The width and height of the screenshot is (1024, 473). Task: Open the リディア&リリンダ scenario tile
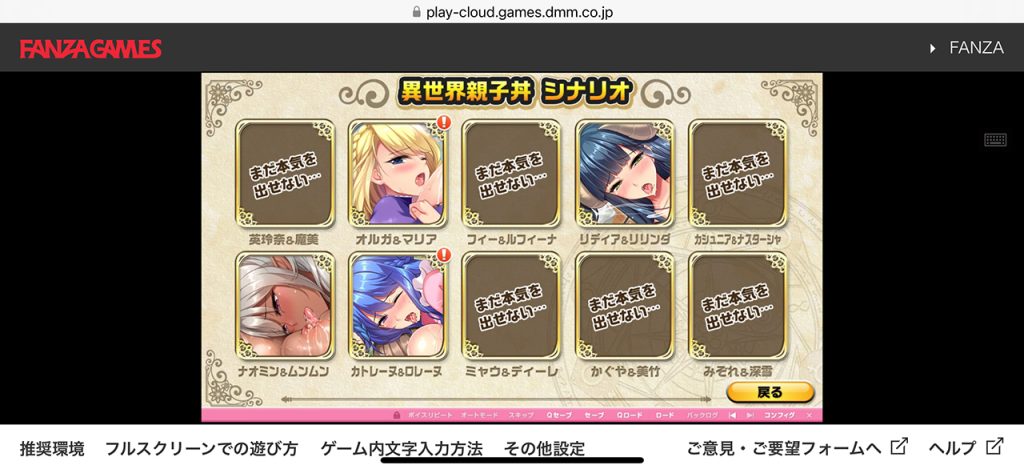[625, 174]
